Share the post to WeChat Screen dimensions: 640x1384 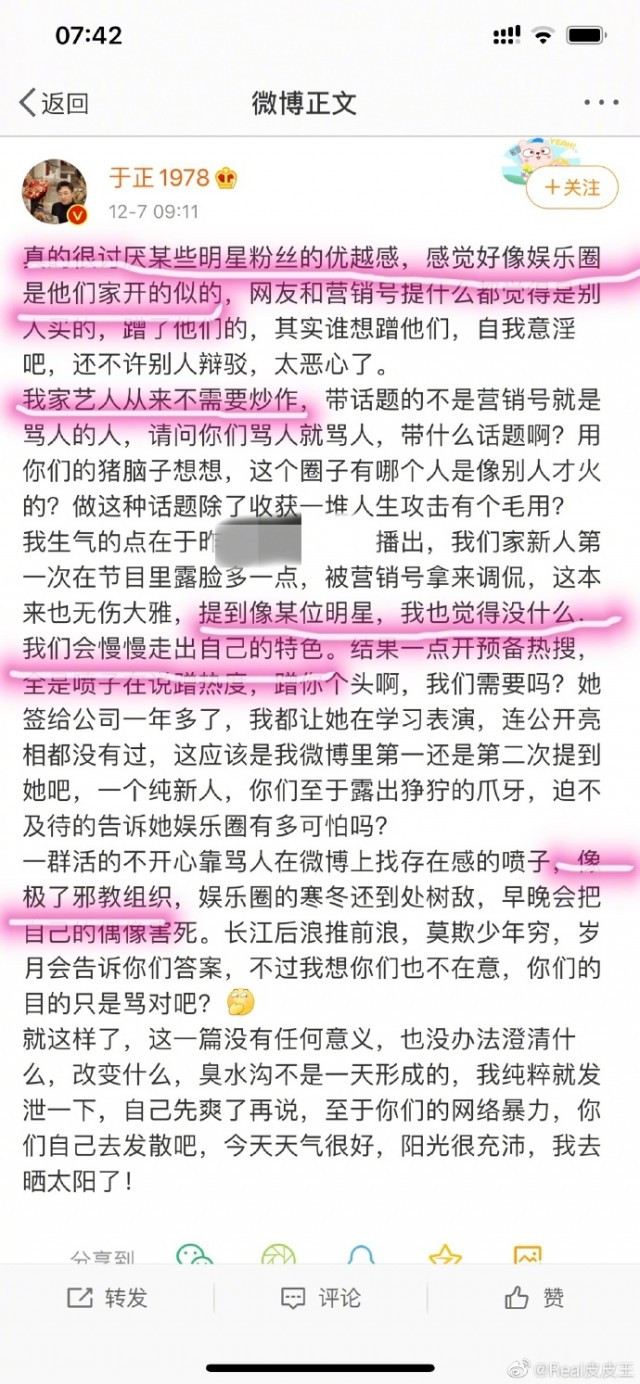[194, 1254]
